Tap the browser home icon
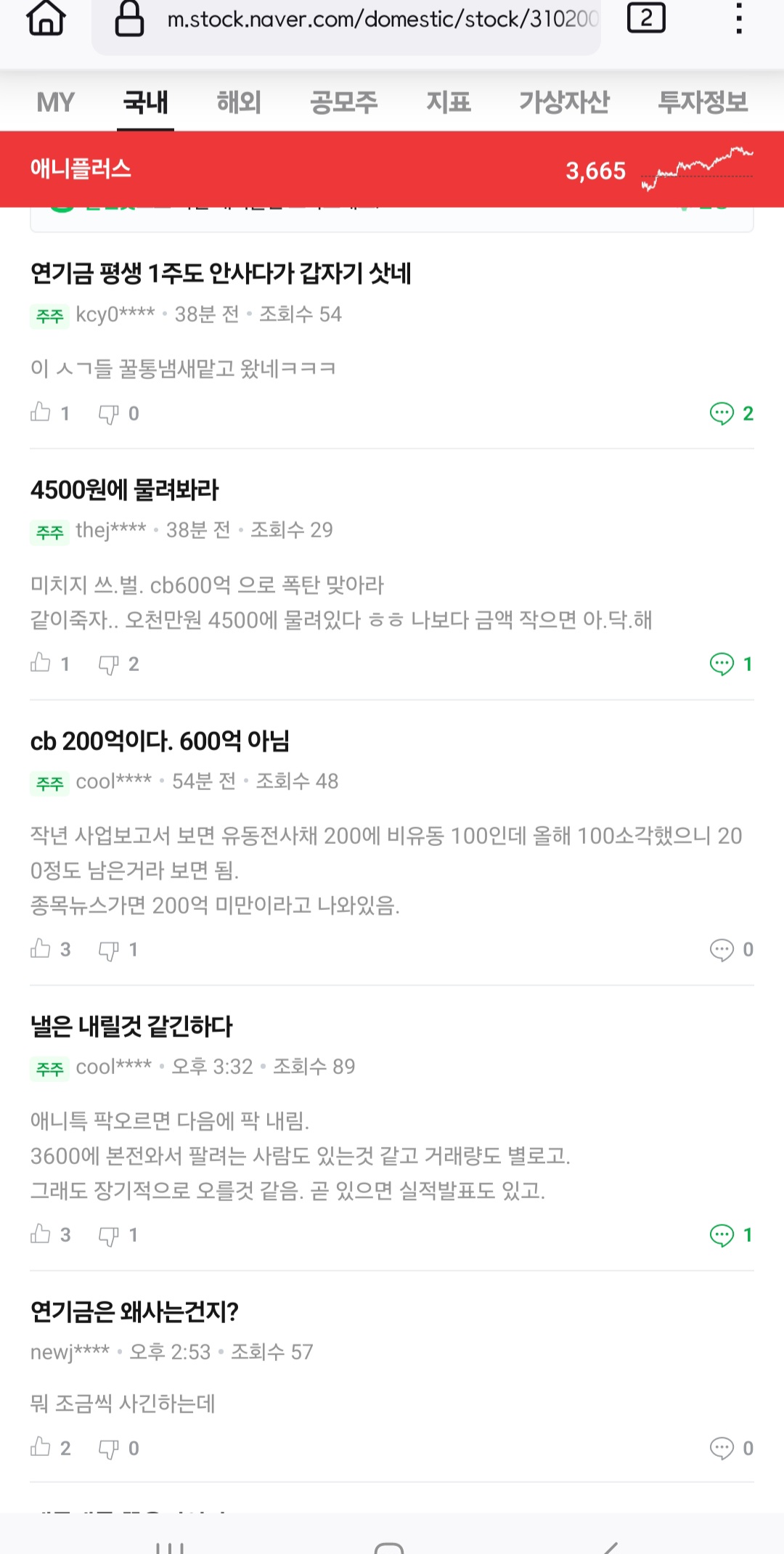The image size is (784, 1554). pos(46,18)
